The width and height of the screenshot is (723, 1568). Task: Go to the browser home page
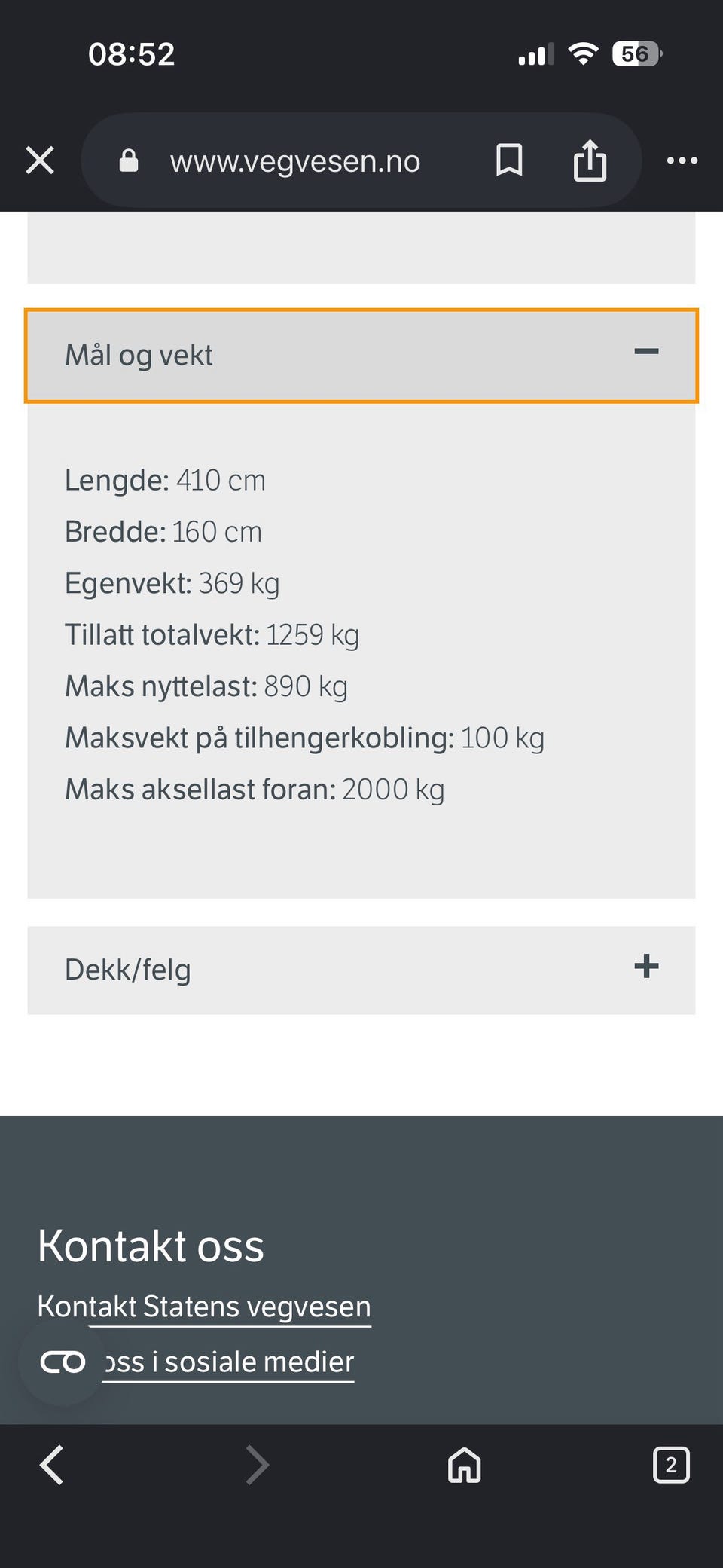point(464,1465)
